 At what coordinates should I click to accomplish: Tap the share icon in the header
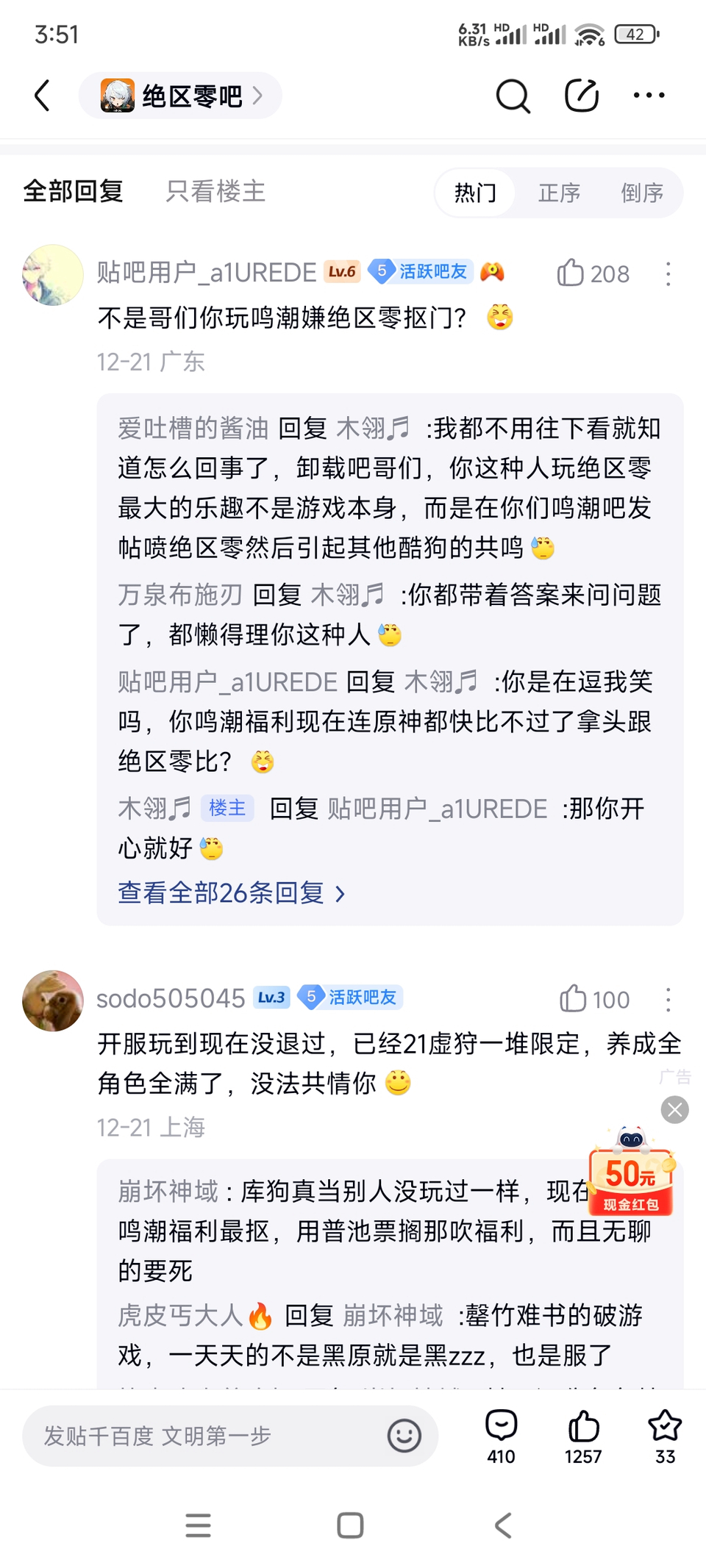click(582, 96)
